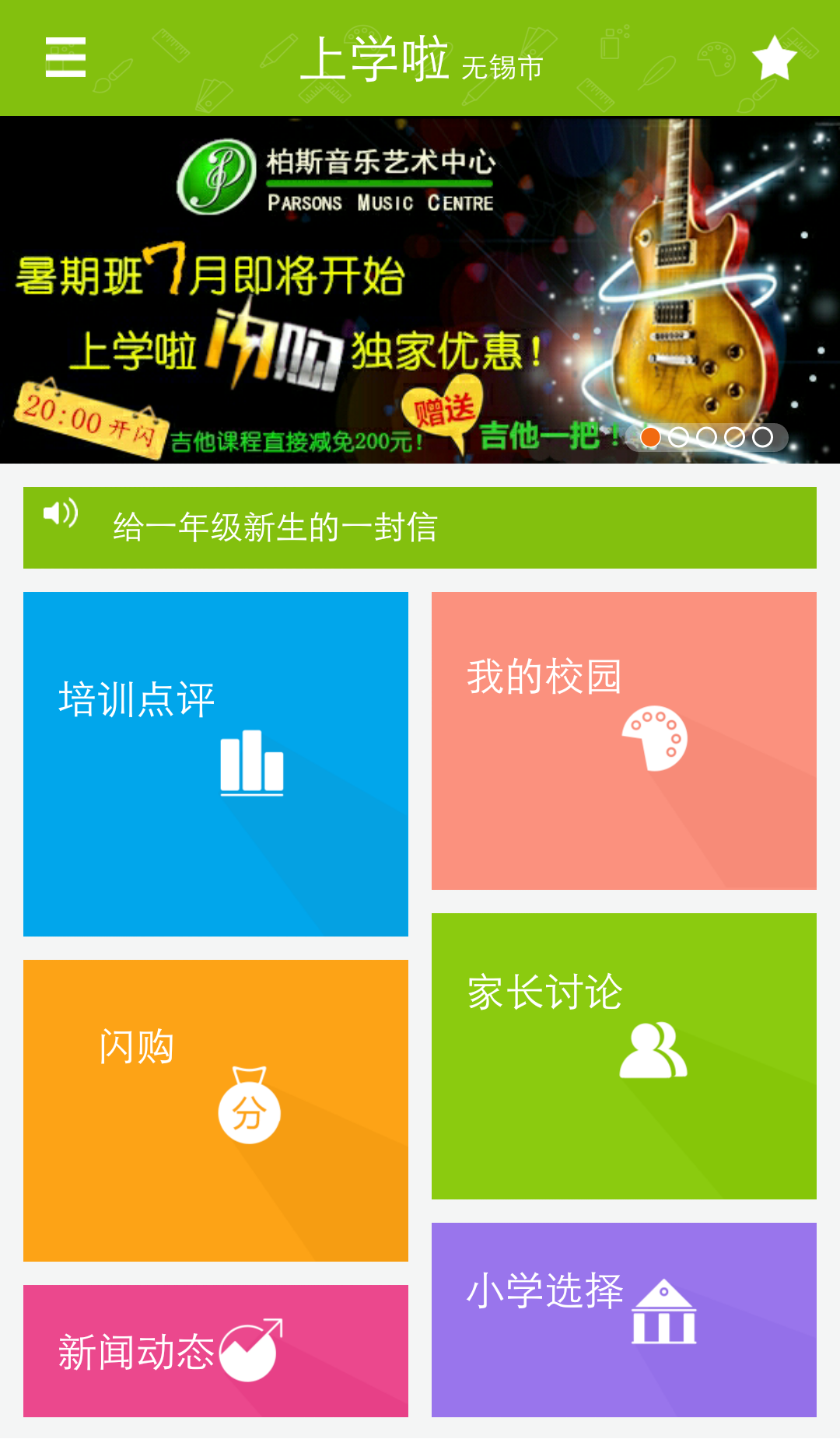Open the Parsons Music Centre banner
The width and height of the screenshot is (840, 1439).
coord(420,289)
